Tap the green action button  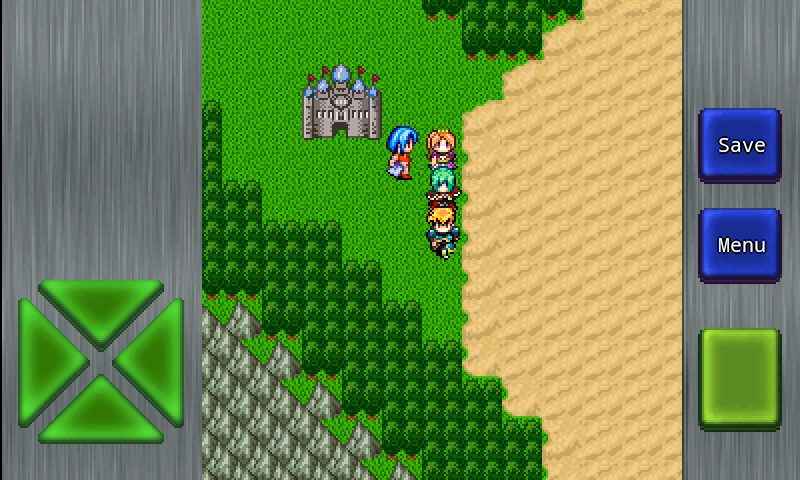(739, 379)
